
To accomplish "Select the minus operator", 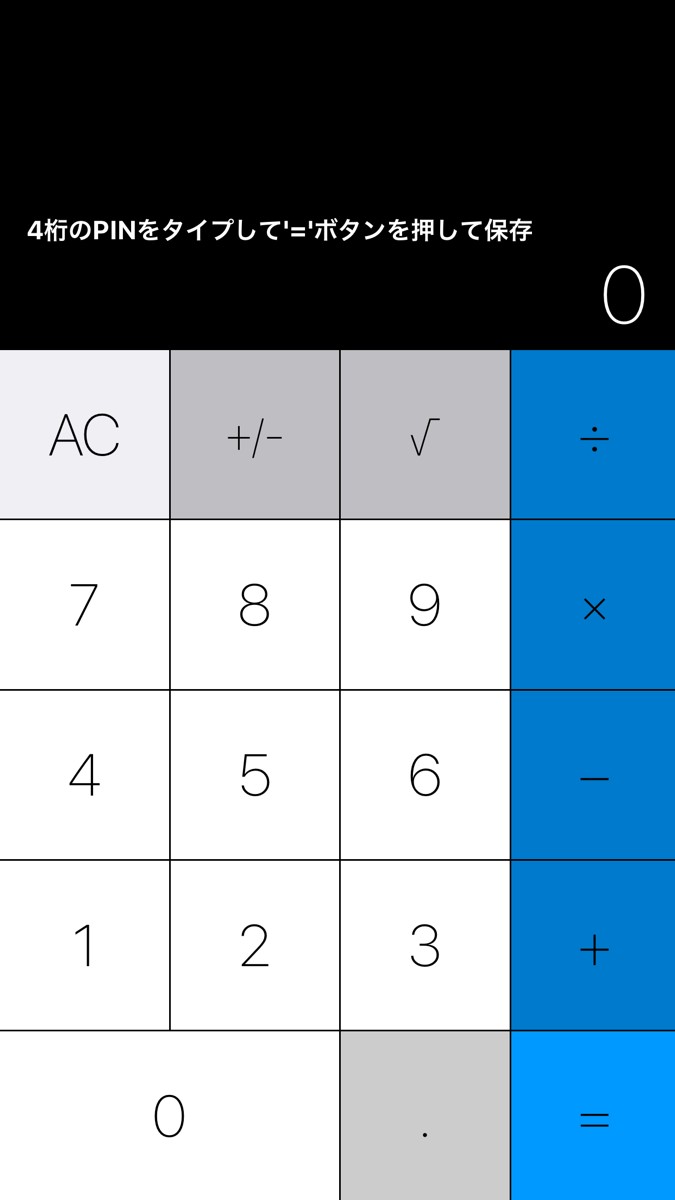I will click(x=593, y=775).
